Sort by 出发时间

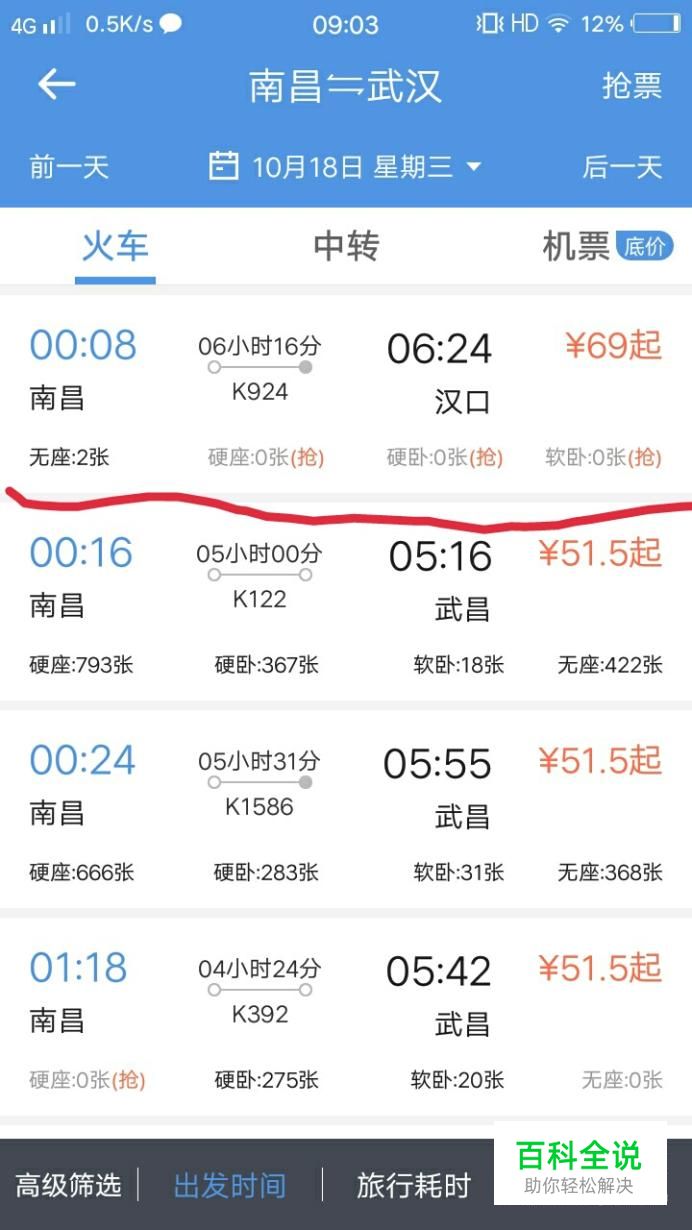tap(230, 1186)
